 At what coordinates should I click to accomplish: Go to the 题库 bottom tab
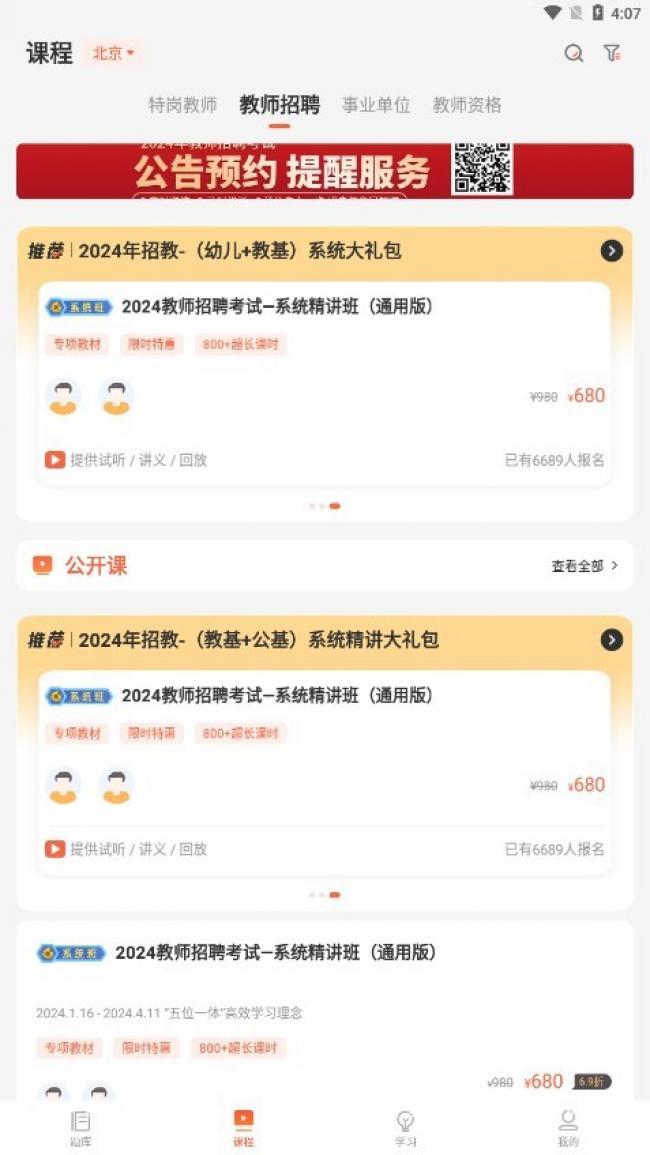pyautogui.click(x=81, y=1128)
